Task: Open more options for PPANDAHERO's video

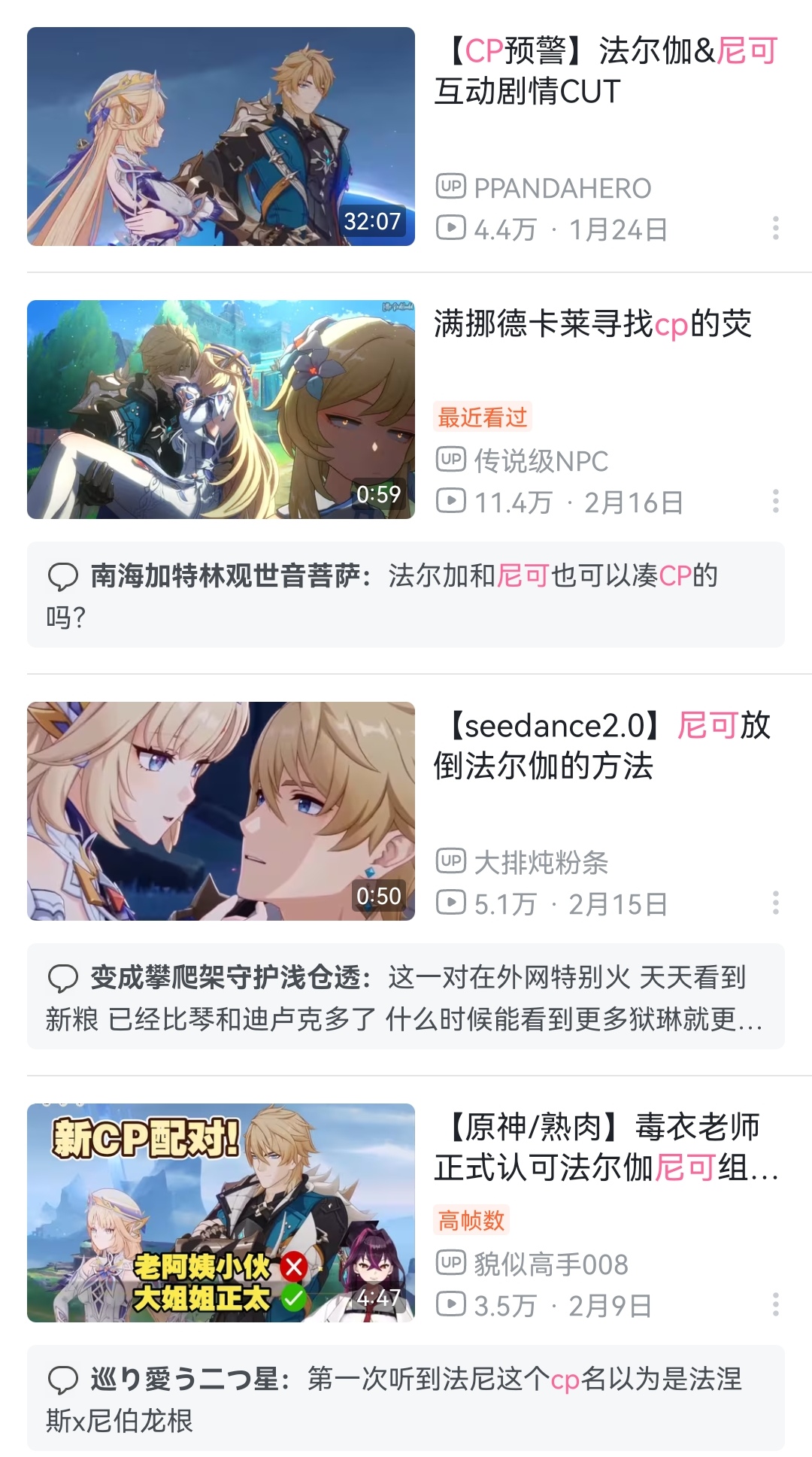Action: pos(775,228)
